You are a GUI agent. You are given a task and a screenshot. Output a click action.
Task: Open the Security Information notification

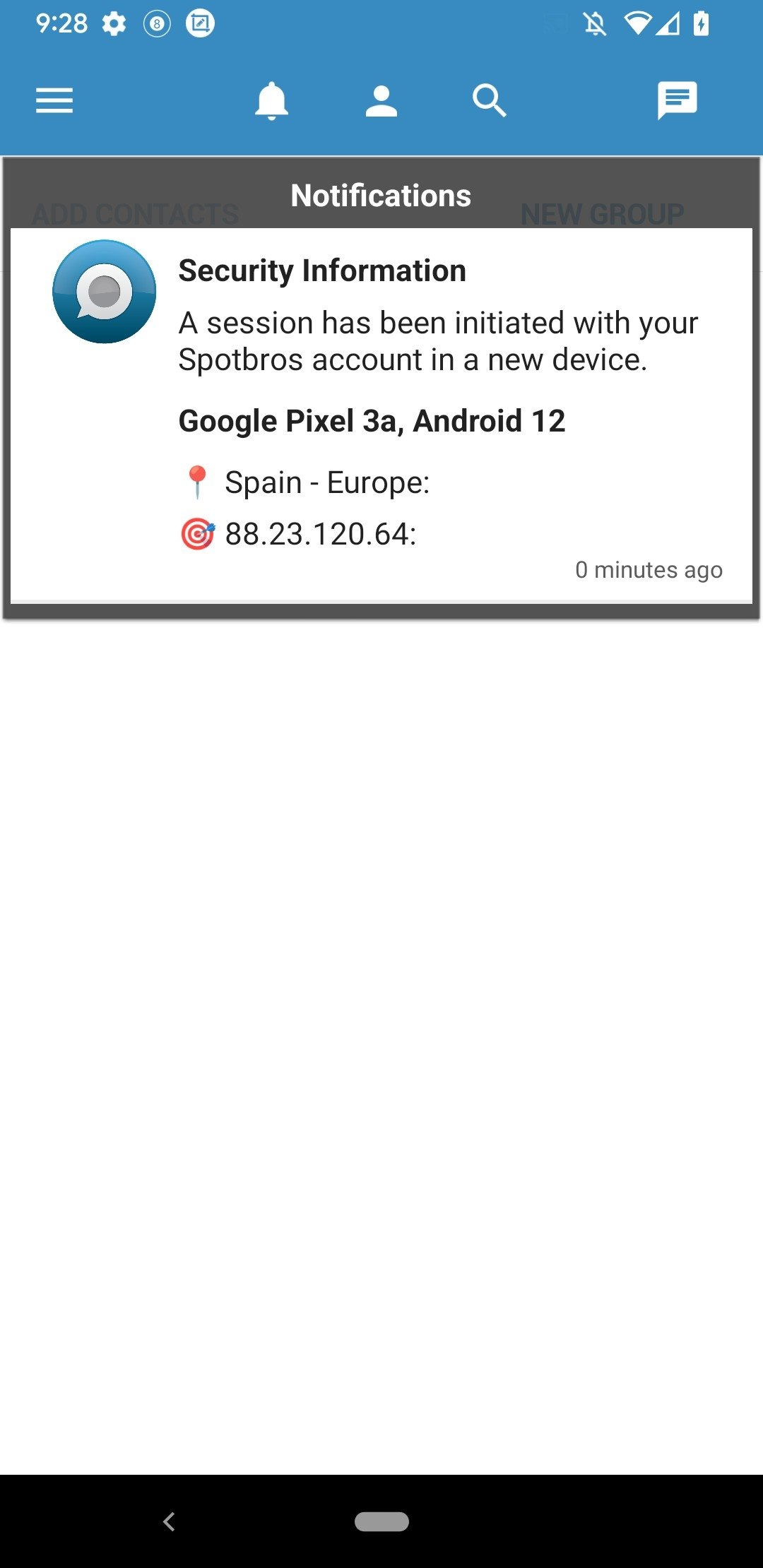[x=381, y=415]
